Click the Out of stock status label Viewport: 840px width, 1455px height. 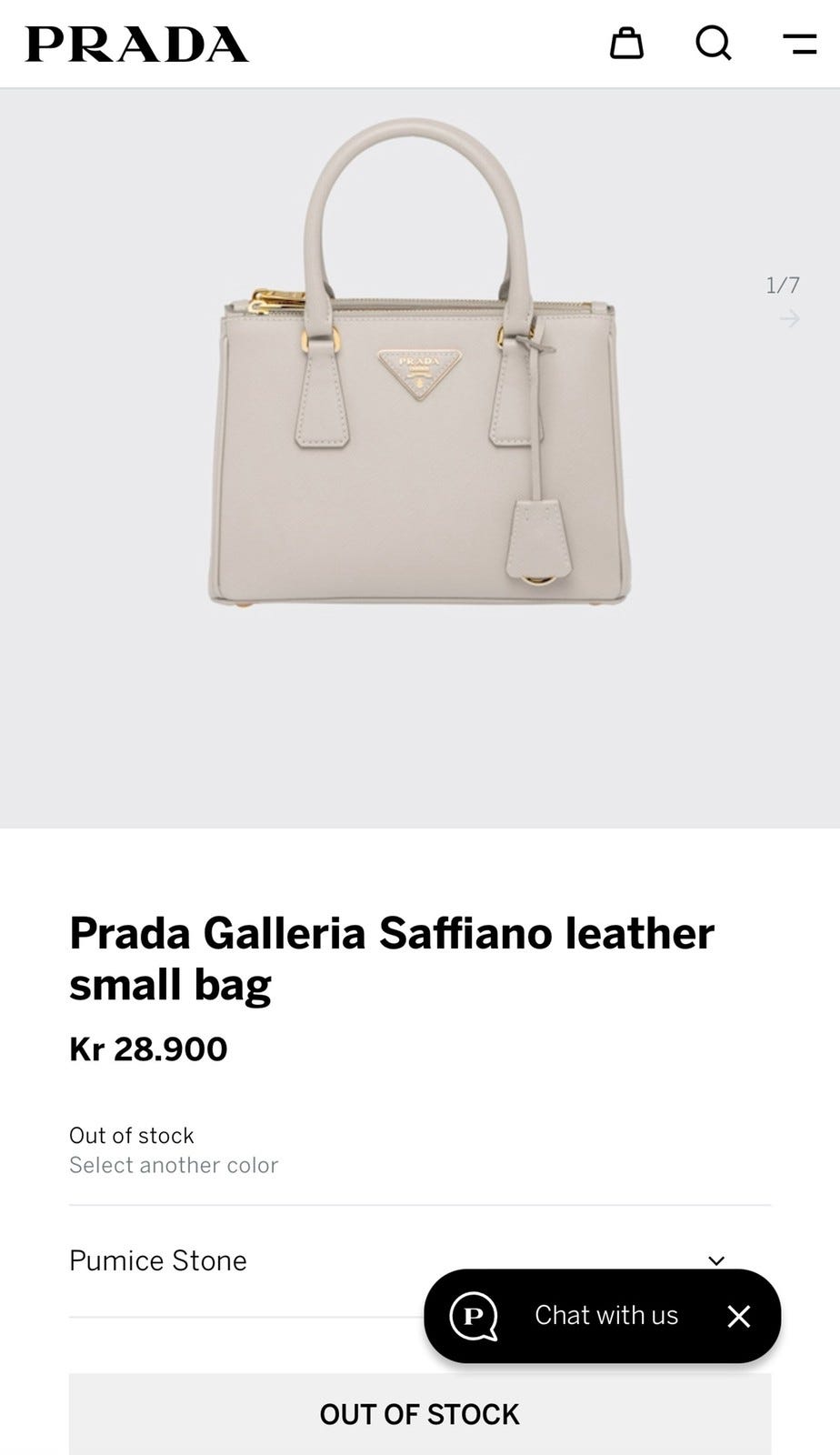pyautogui.click(x=132, y=1136)
